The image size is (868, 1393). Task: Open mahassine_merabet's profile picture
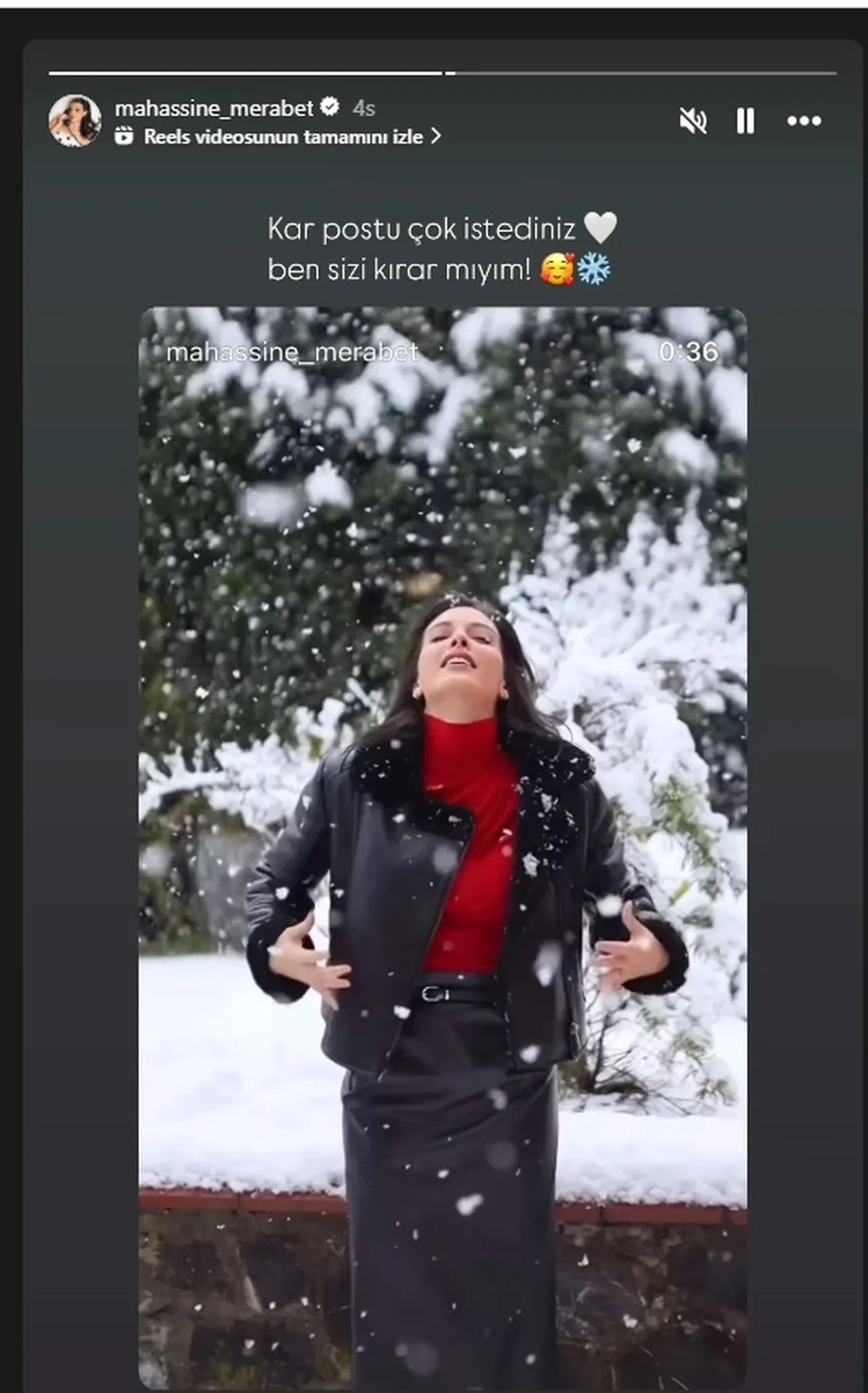[x=75, y=121]
